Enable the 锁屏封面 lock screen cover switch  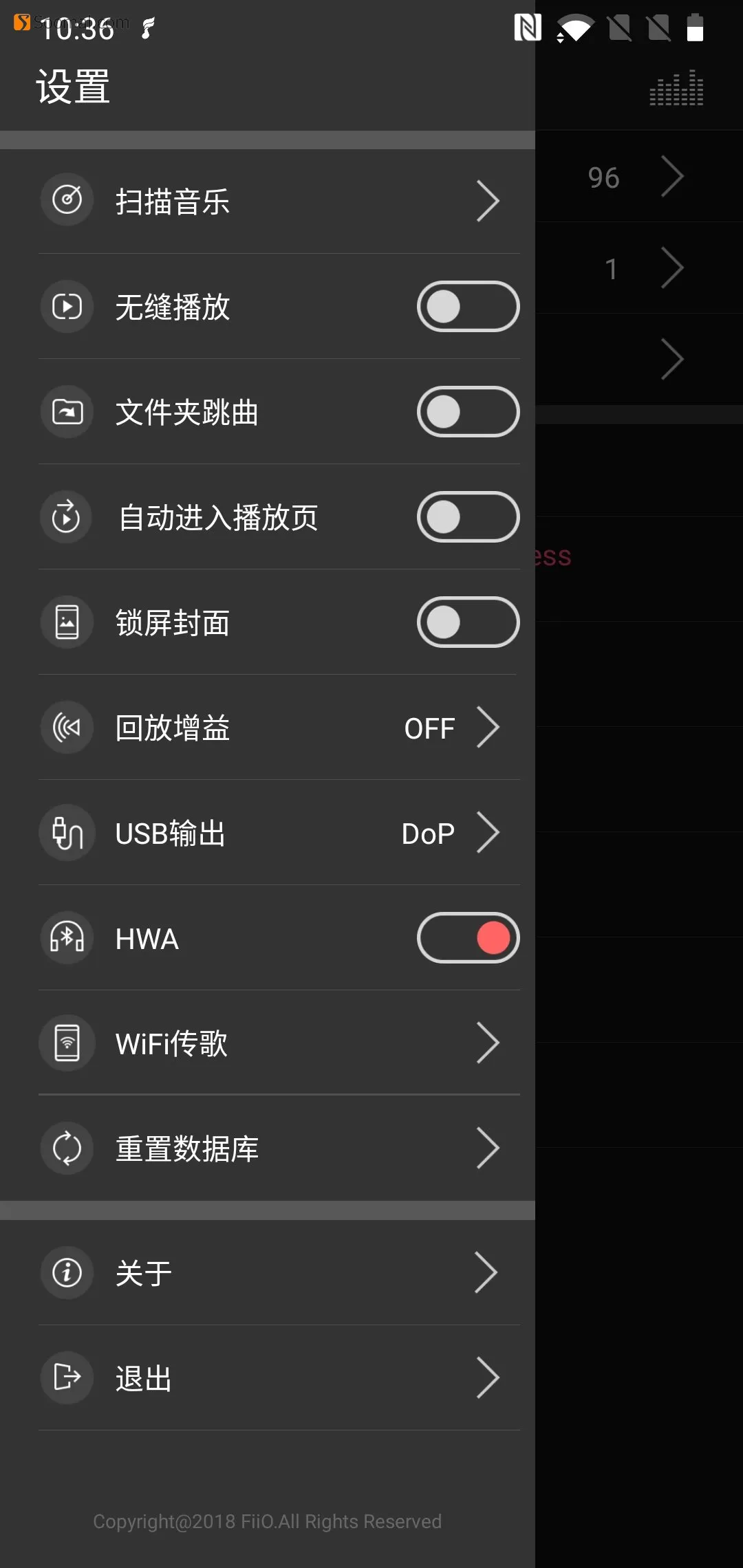tap(468, 622)
